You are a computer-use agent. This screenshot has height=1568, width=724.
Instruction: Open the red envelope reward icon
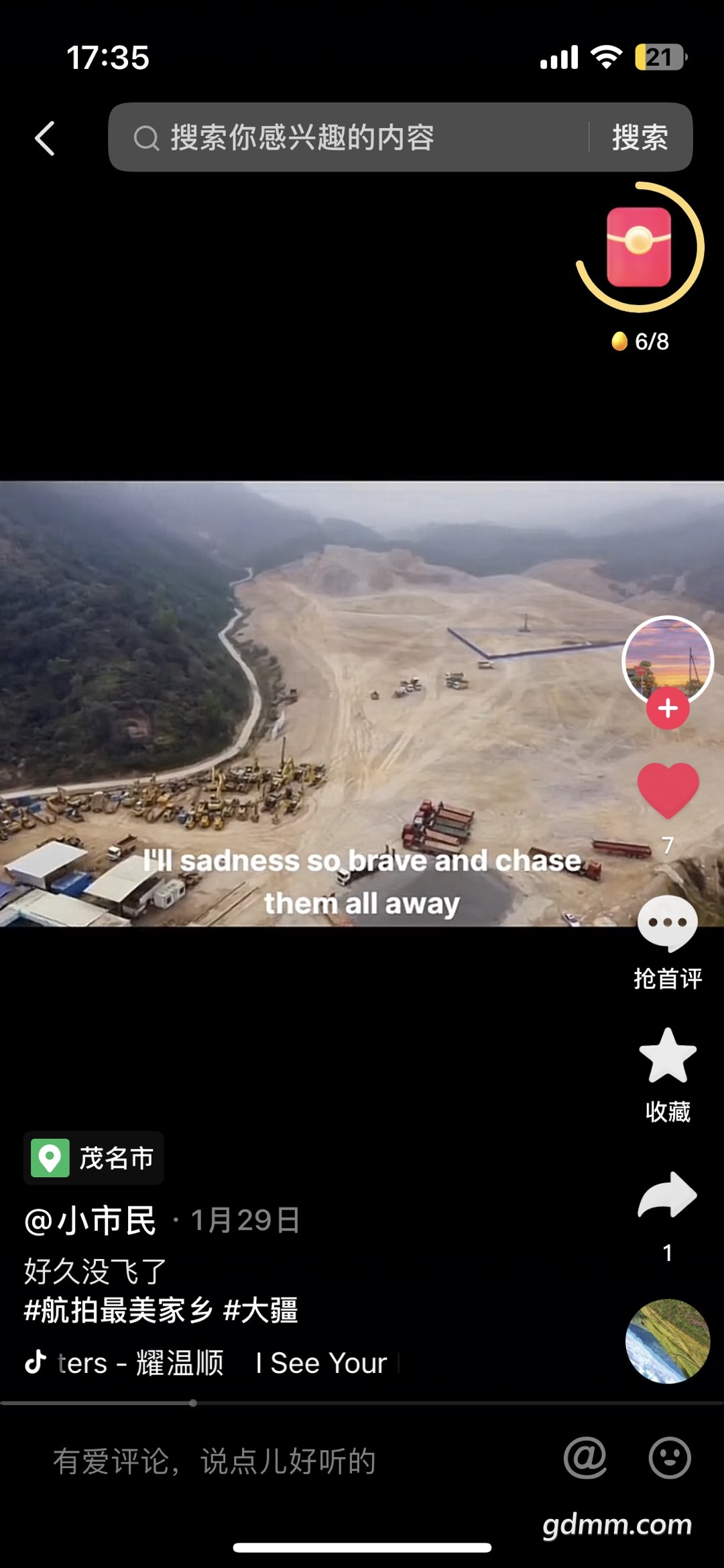click(x=639, y=247)
